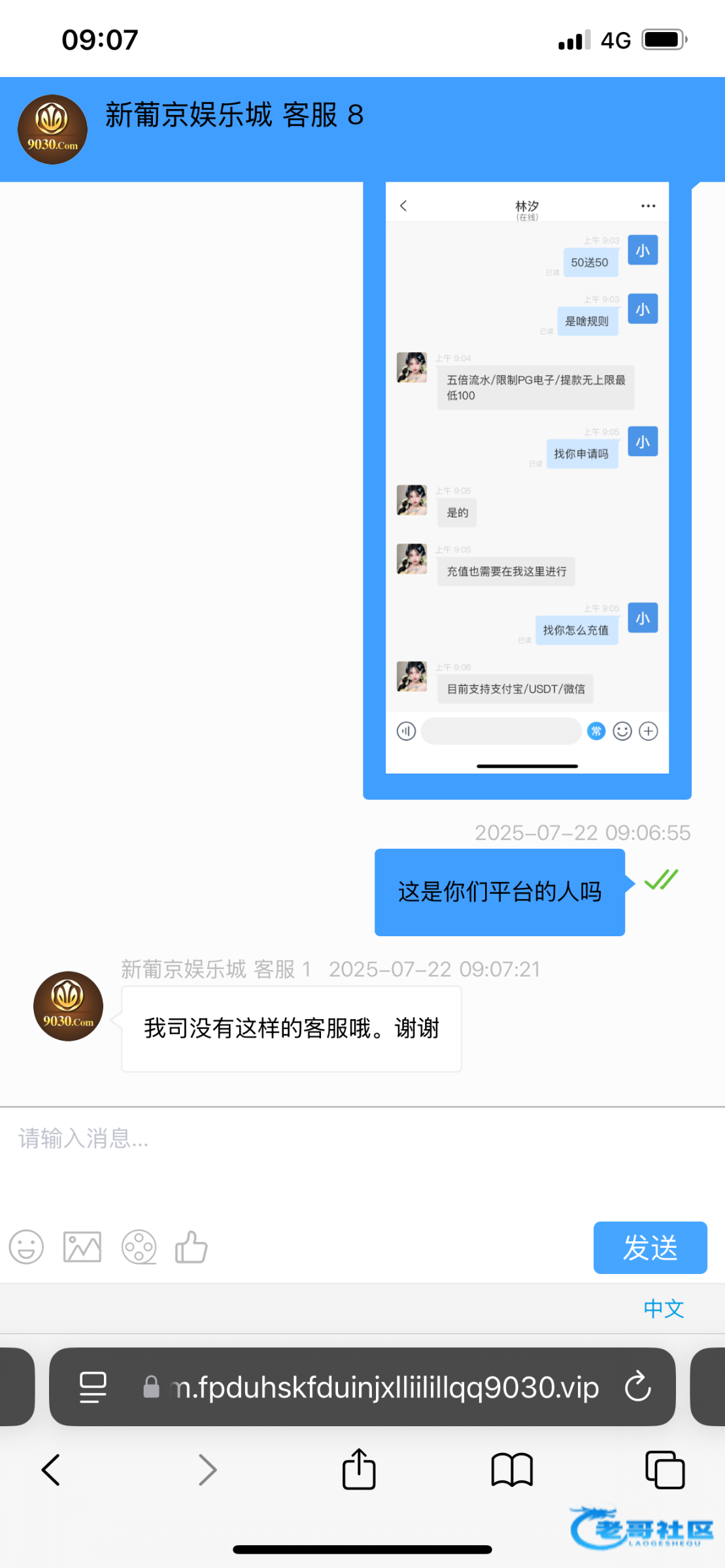Go back to the previous page
Viewport: 725px width, 1568px height.
coord(51,1470)
